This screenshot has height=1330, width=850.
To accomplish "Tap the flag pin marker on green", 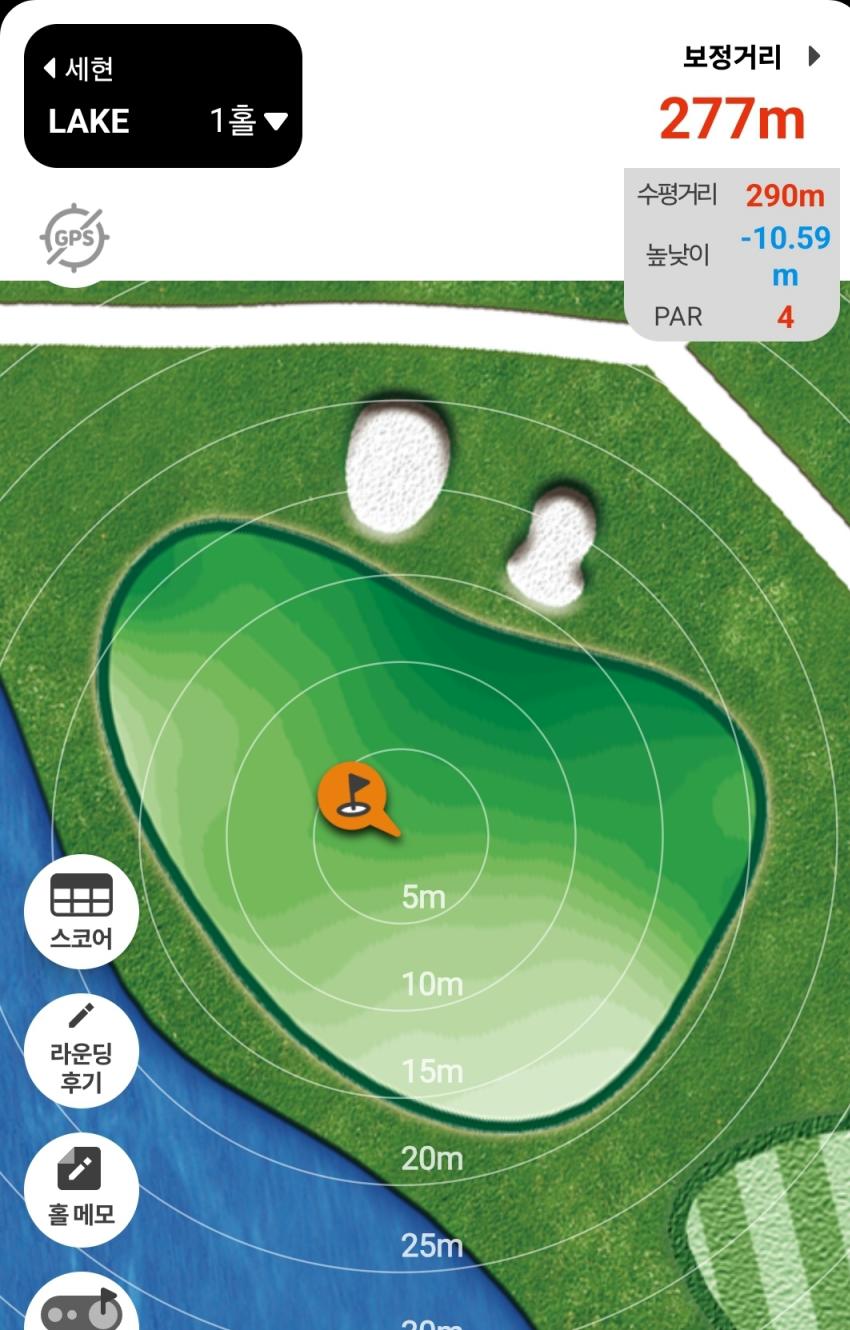I will pyautogui.click(x=353, y=795).
